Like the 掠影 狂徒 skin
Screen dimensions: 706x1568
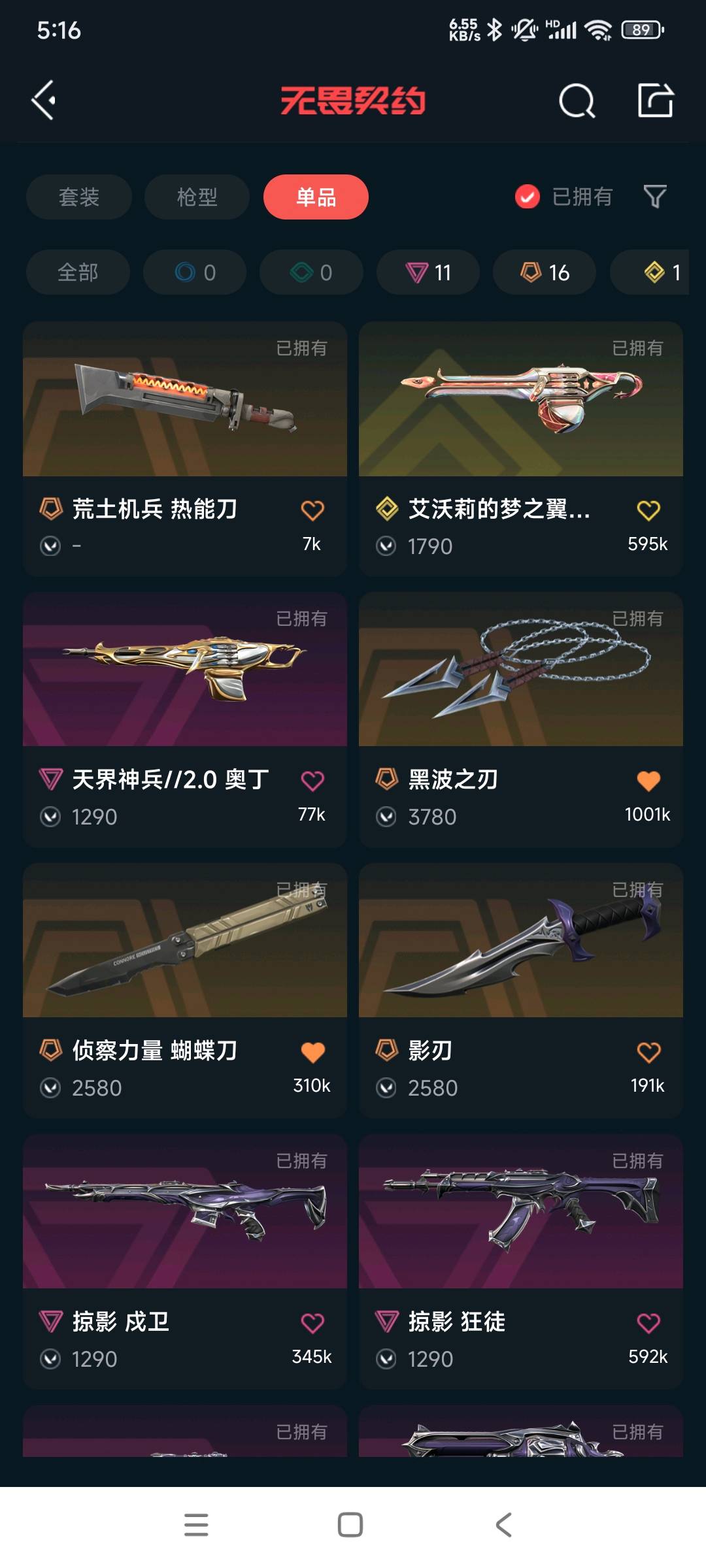coord(648,1323)
